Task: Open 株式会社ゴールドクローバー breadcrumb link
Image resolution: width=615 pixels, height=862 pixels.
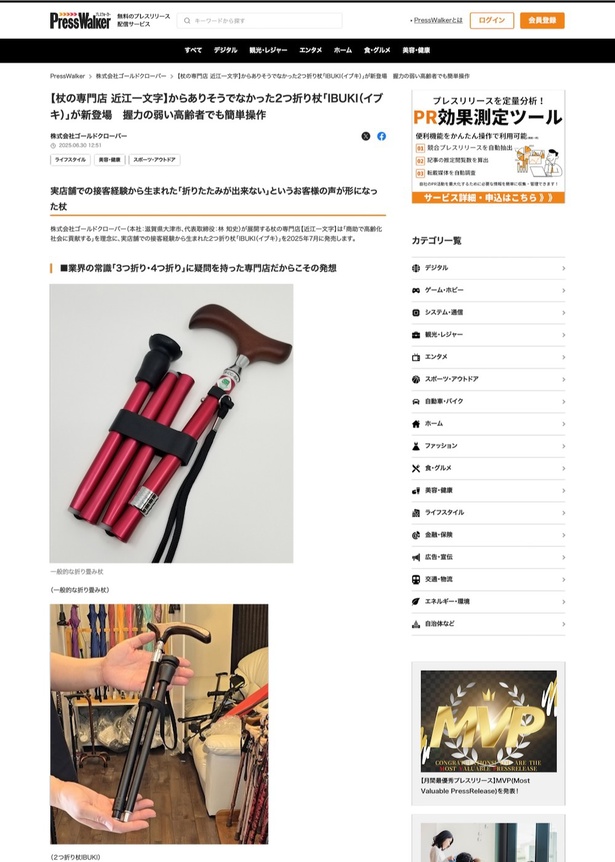Action: (130, 76)
